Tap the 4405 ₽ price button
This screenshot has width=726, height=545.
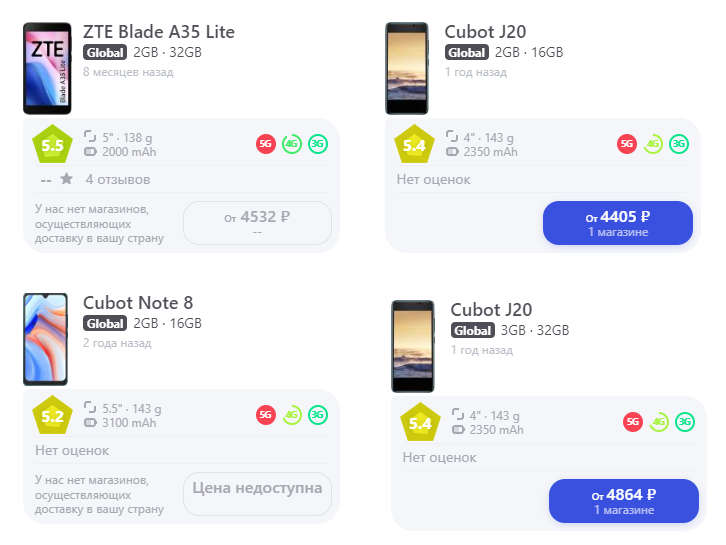tap(617, 222)
